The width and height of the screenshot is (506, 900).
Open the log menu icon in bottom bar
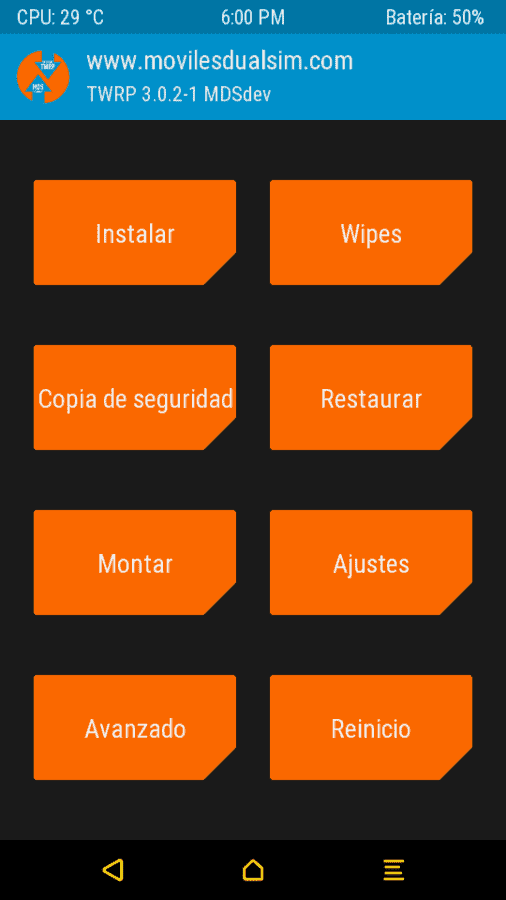394,870
